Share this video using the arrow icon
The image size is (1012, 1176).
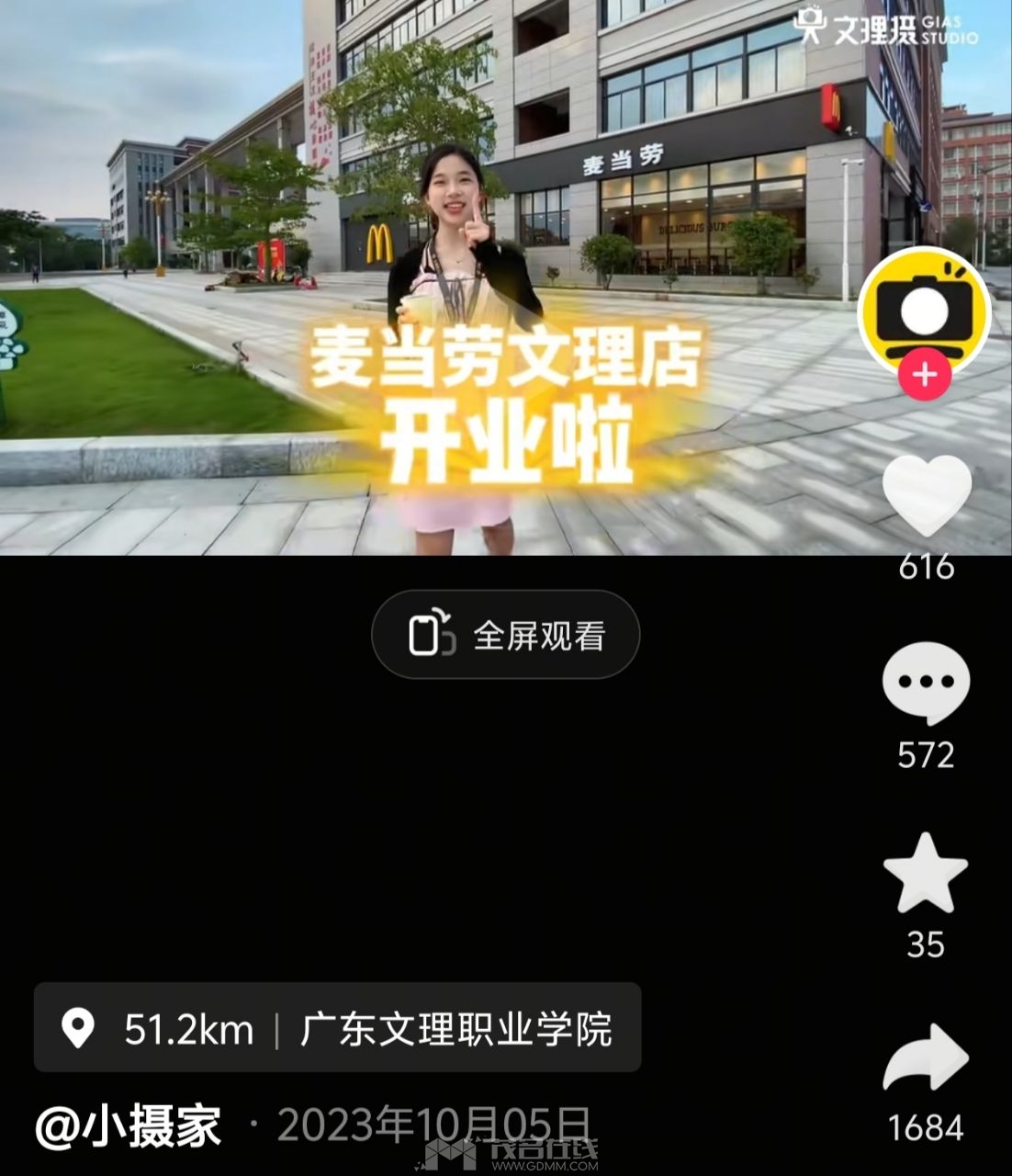926,1059
